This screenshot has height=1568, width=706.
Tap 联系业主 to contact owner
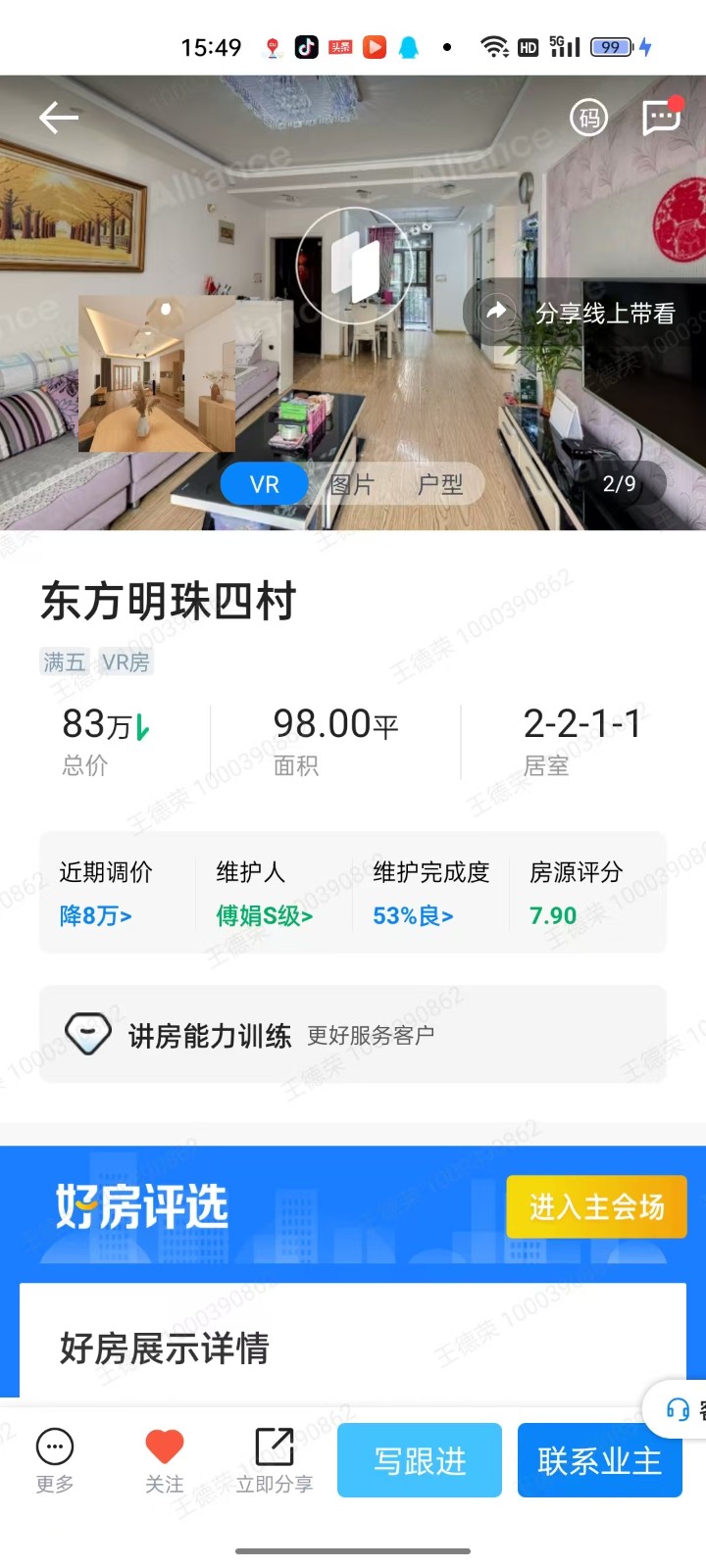[599, 1460]
